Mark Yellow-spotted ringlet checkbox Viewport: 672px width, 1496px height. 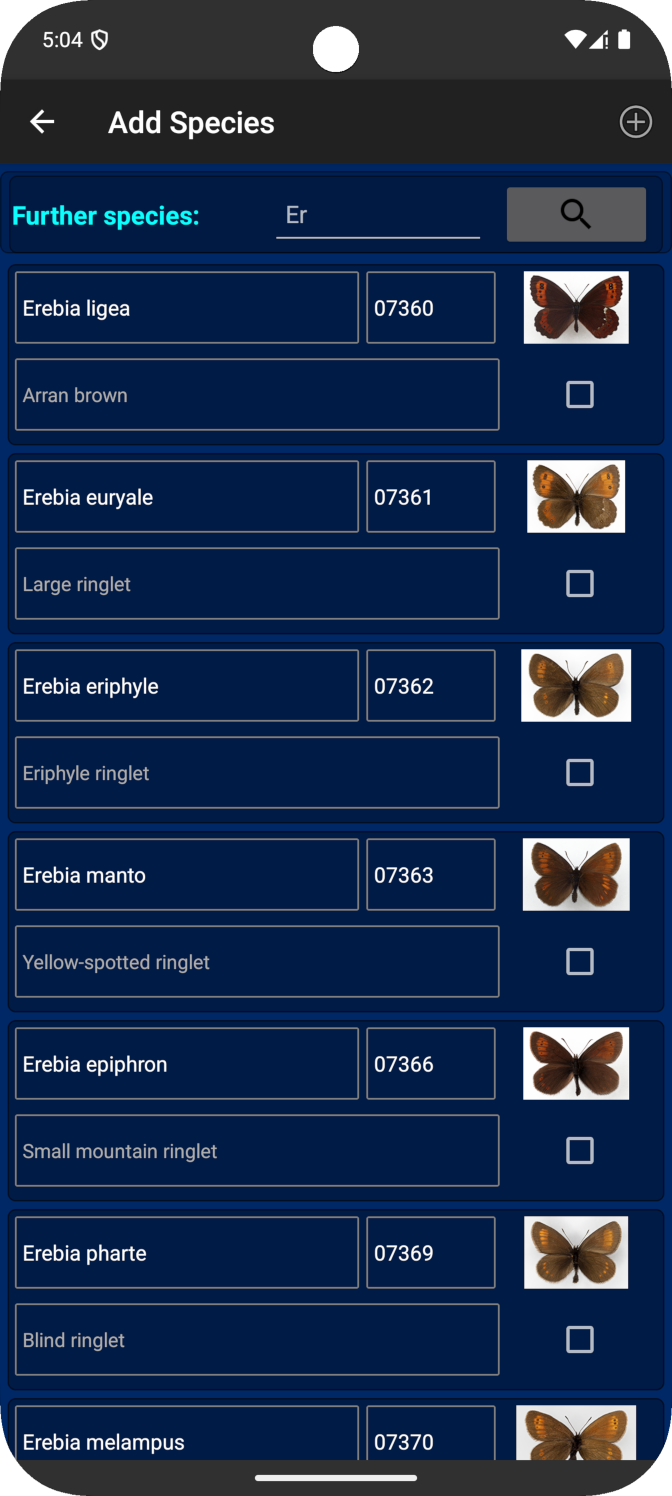(580, 962)
